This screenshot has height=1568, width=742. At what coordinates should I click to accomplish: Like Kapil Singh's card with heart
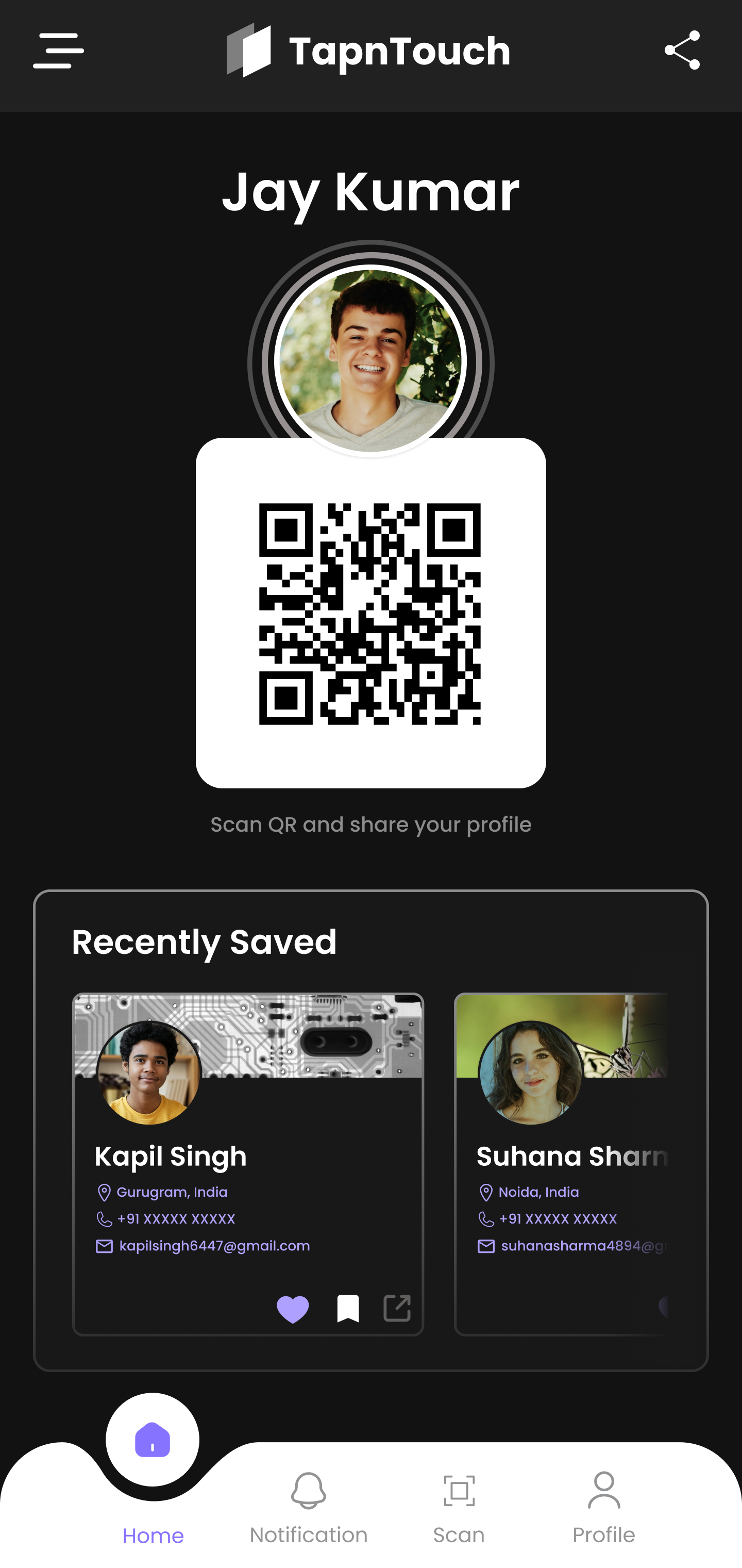click(293, 1309)
